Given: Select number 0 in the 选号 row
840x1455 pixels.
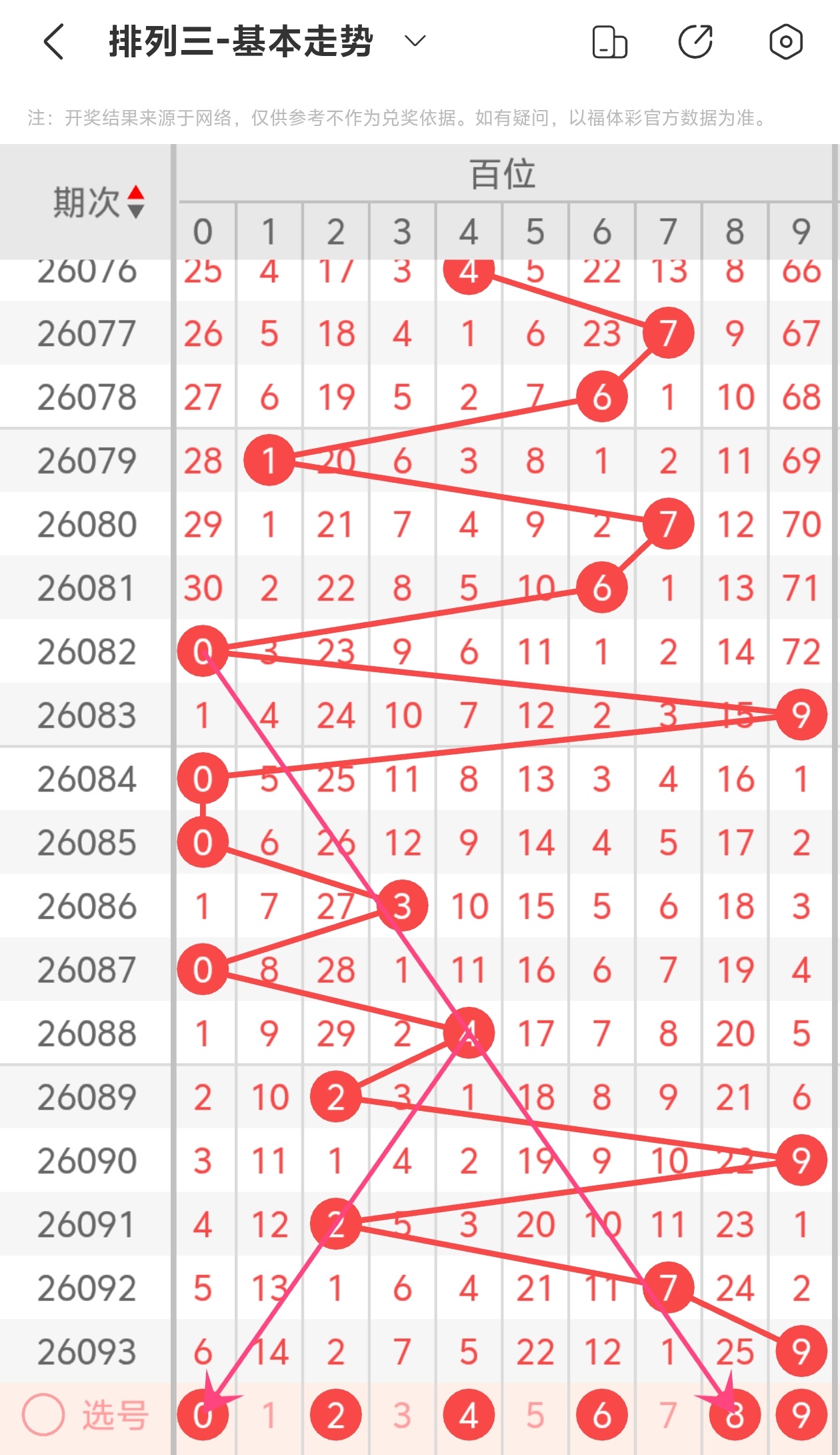Looking at the screenshot, I should click(203, 1414).
